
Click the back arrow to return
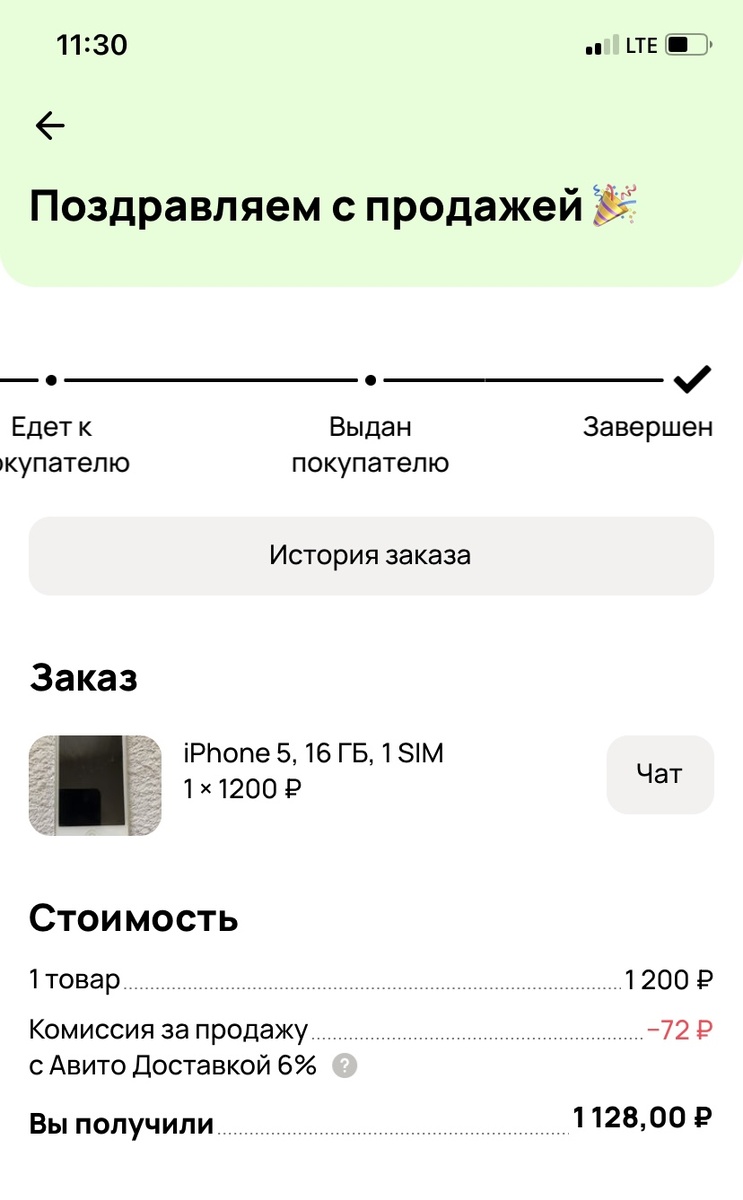49,124
